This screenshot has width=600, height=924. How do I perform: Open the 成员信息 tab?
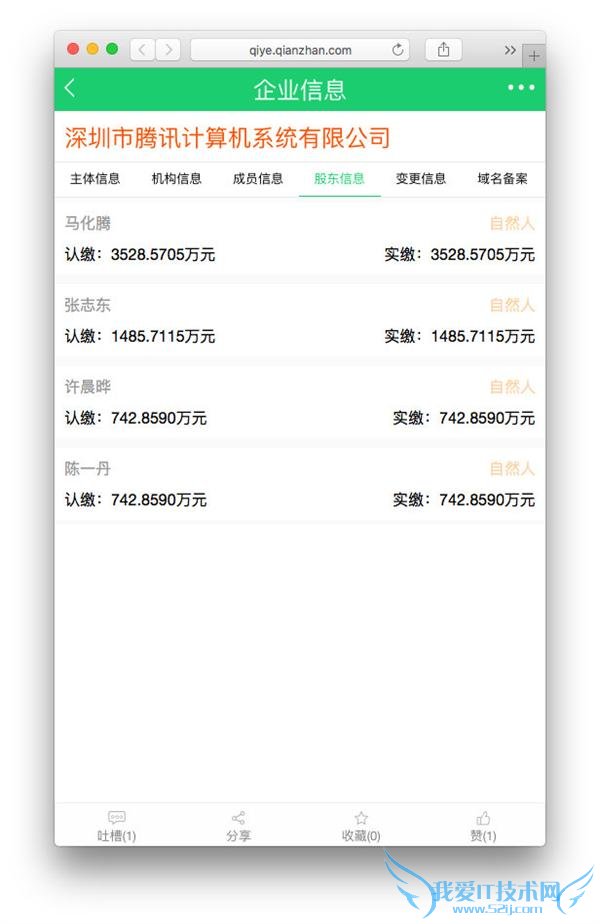pos(258,179)
